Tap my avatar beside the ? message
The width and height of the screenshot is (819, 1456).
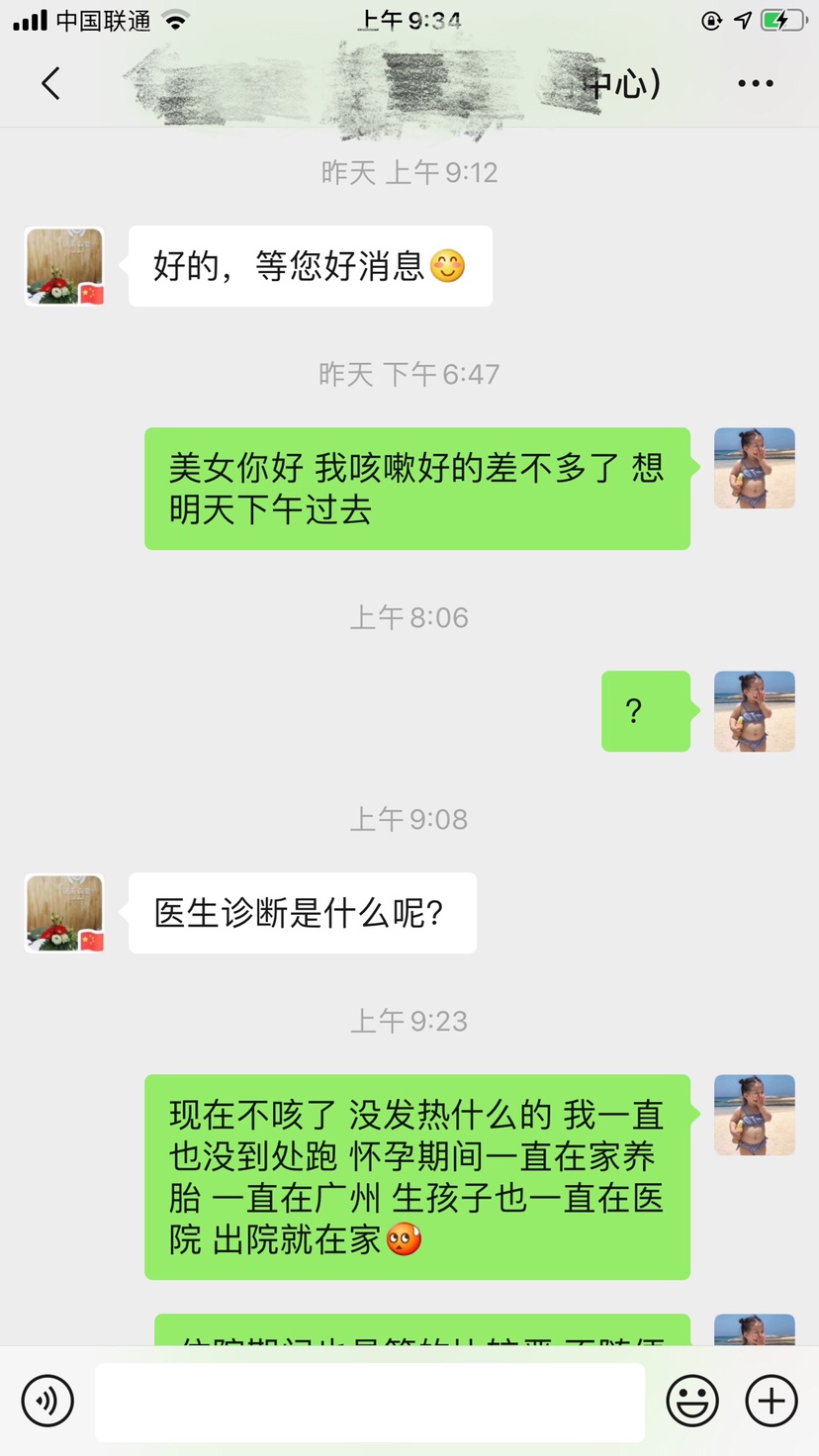[754, 711]
